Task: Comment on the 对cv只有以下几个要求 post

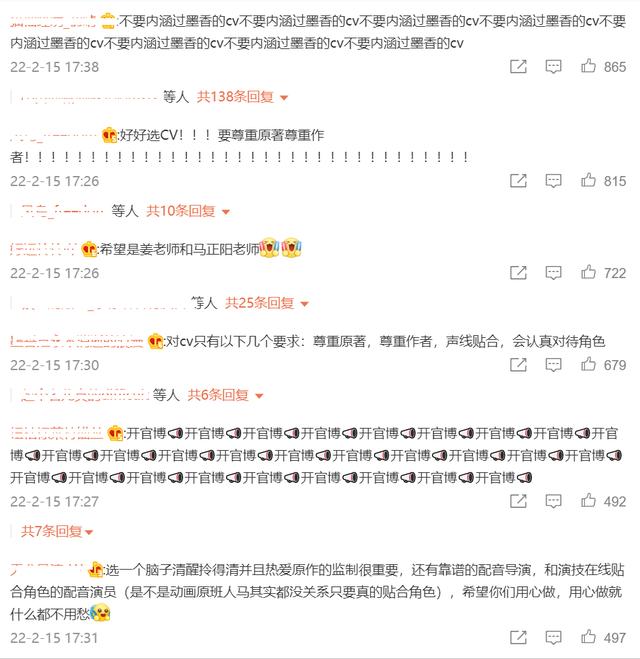Action: [553, 365]
